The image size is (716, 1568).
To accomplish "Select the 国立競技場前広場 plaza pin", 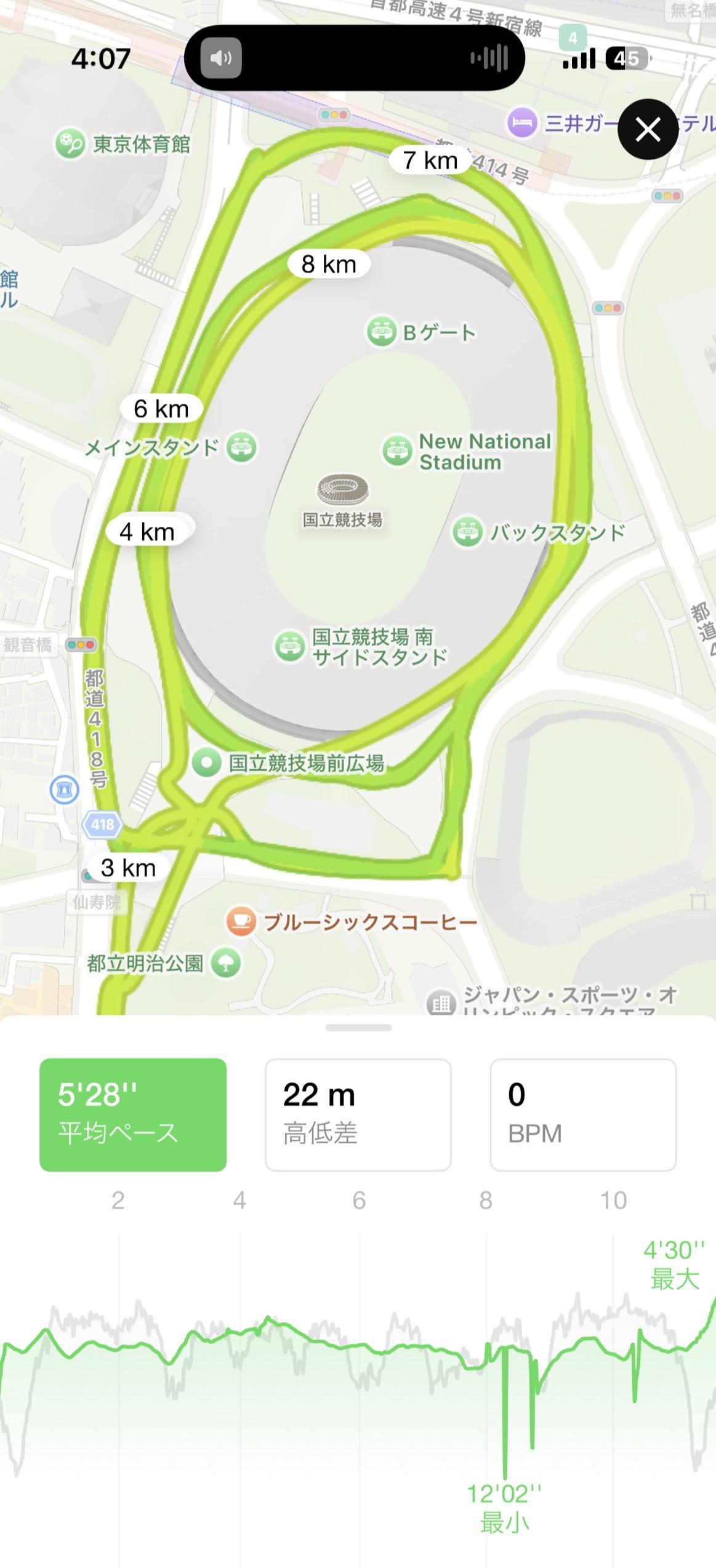I will pyautogui.click(x=207, y=763).
